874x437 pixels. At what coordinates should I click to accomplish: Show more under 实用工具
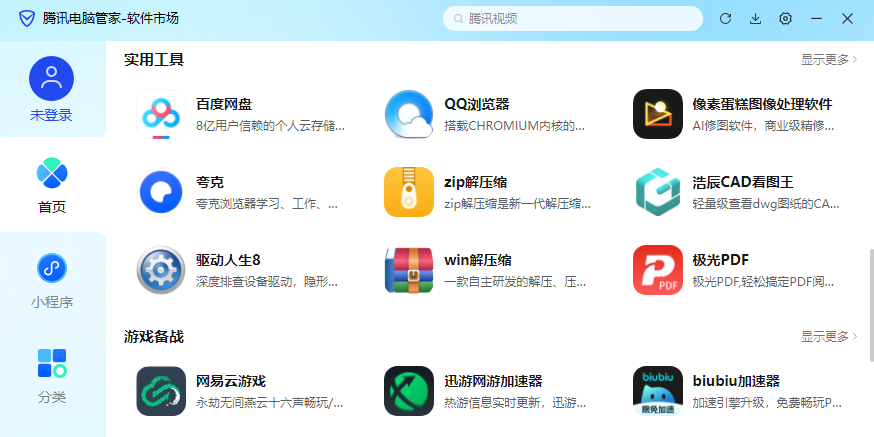tap(828, 59)
